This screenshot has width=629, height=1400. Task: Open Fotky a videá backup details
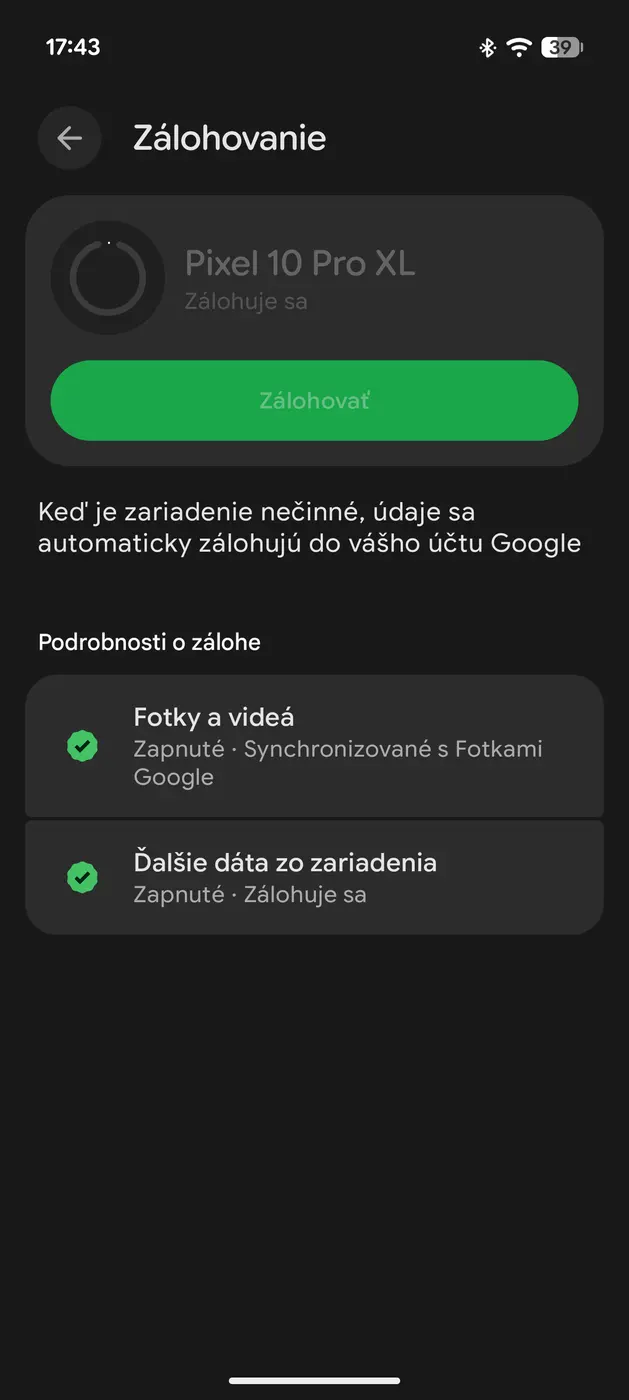point(314,746)
